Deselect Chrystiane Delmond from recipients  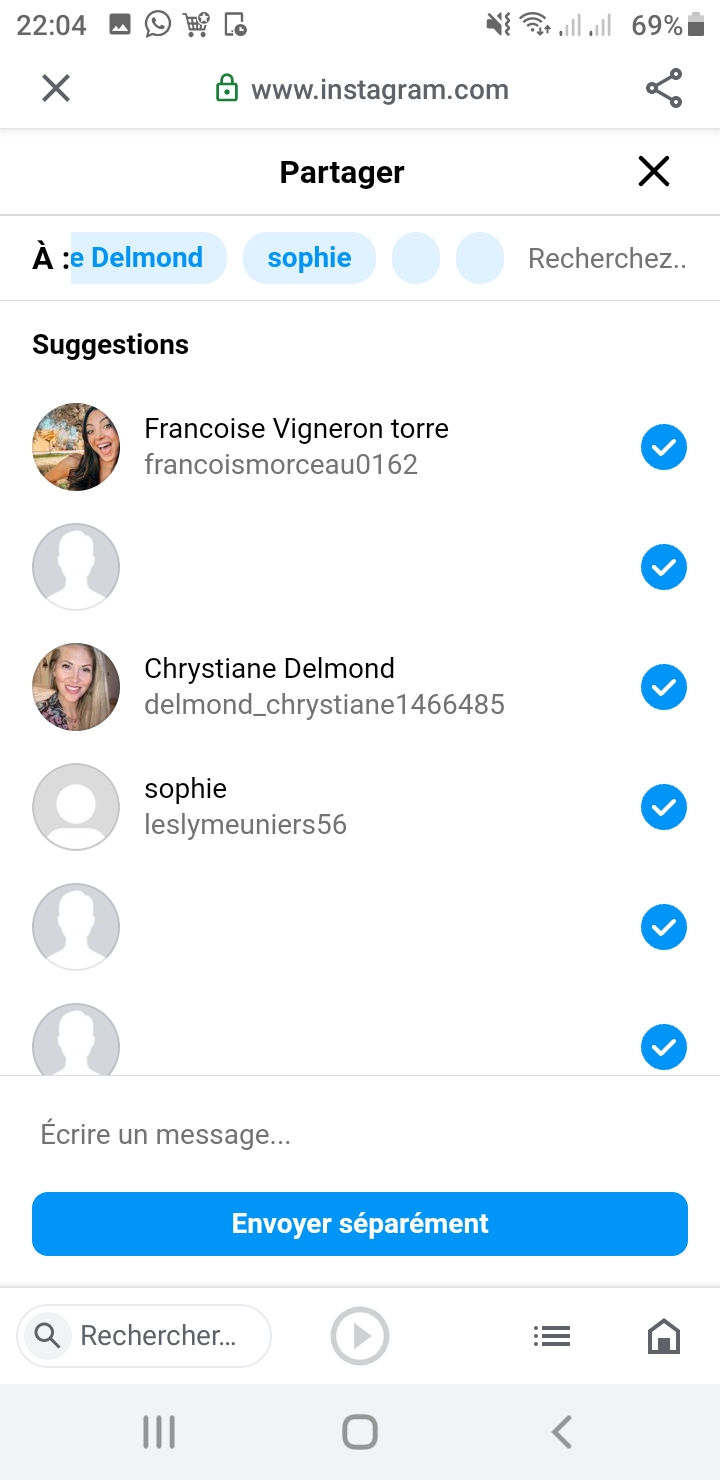pos(663,687)
